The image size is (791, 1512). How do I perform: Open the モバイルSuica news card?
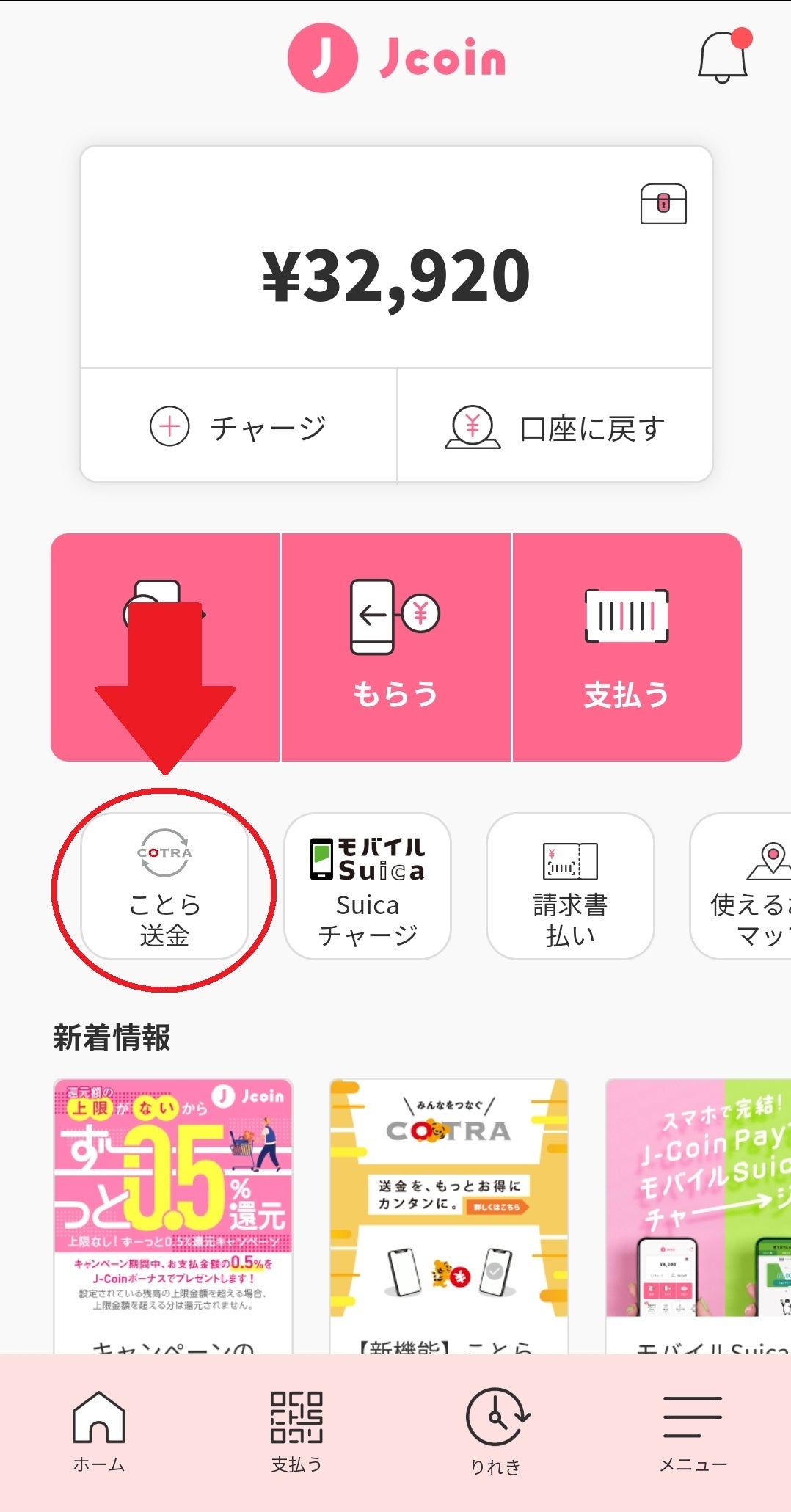click(699, 1210)
